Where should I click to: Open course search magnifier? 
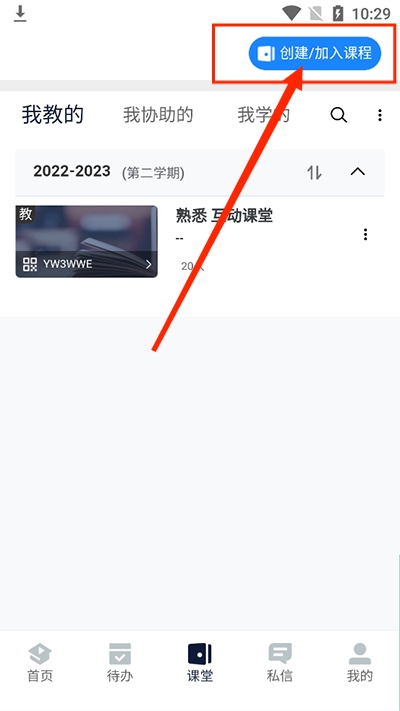pyautogui.click(x=338, y=115)
